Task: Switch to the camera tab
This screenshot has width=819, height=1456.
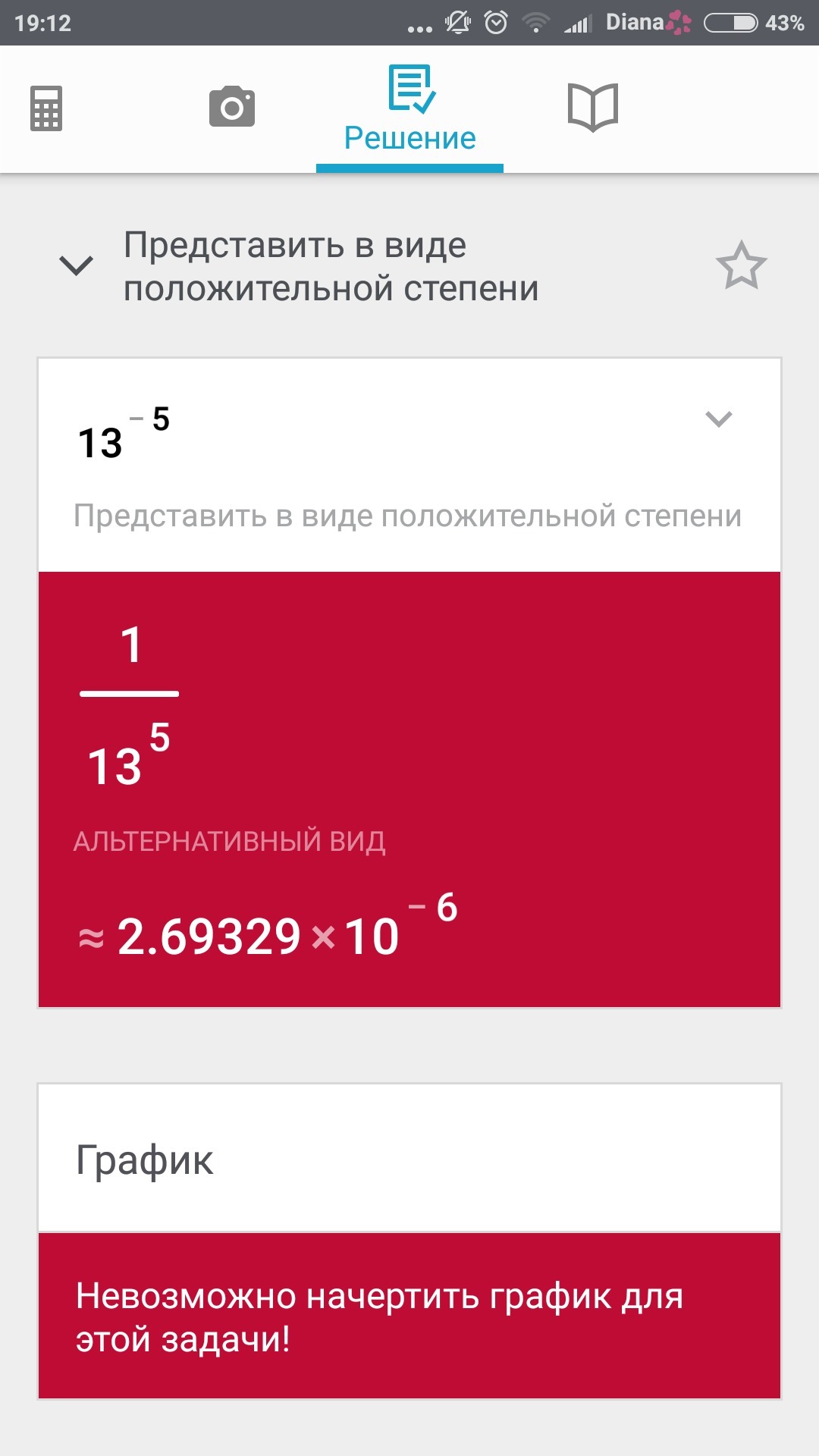Action: [x=232, y=106]
